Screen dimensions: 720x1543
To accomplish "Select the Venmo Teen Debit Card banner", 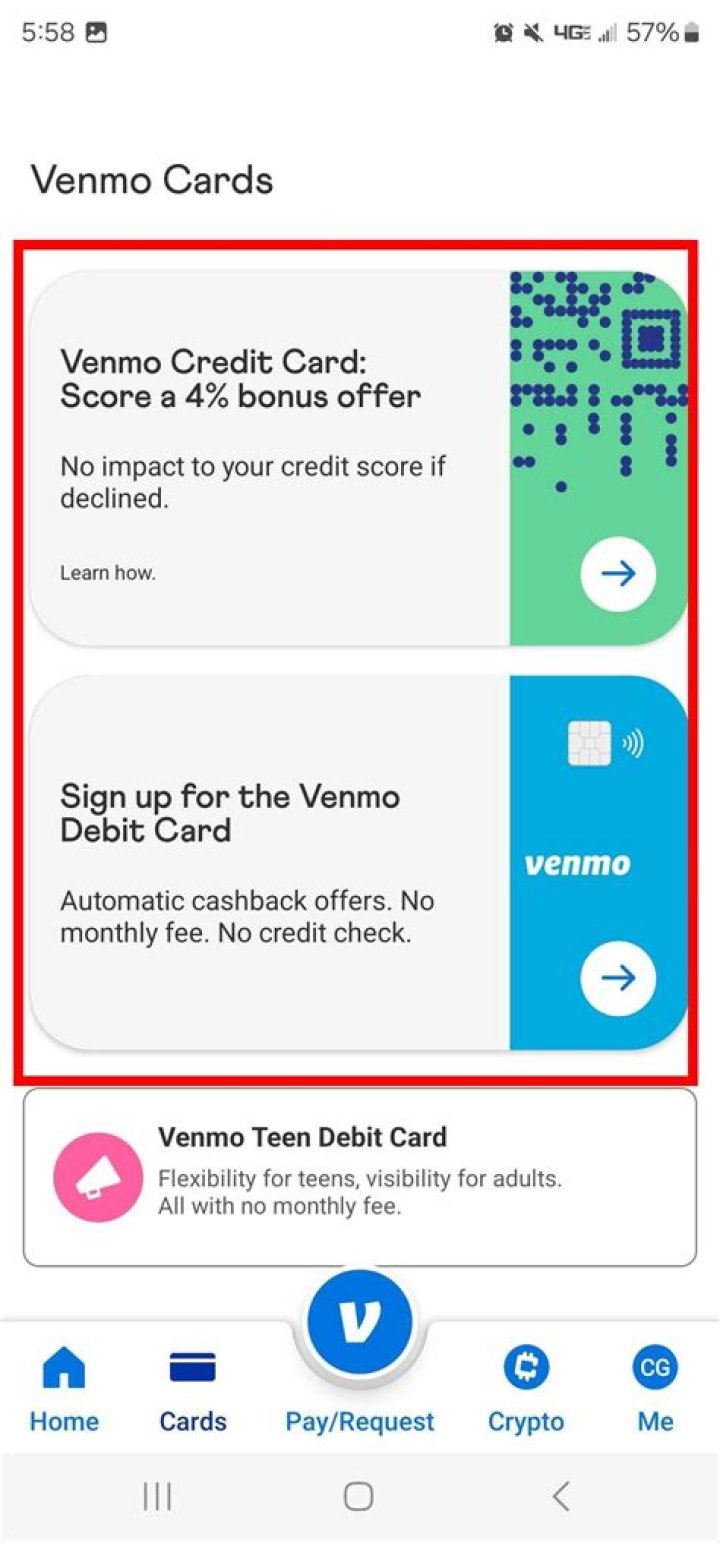I will [360, 1177].
